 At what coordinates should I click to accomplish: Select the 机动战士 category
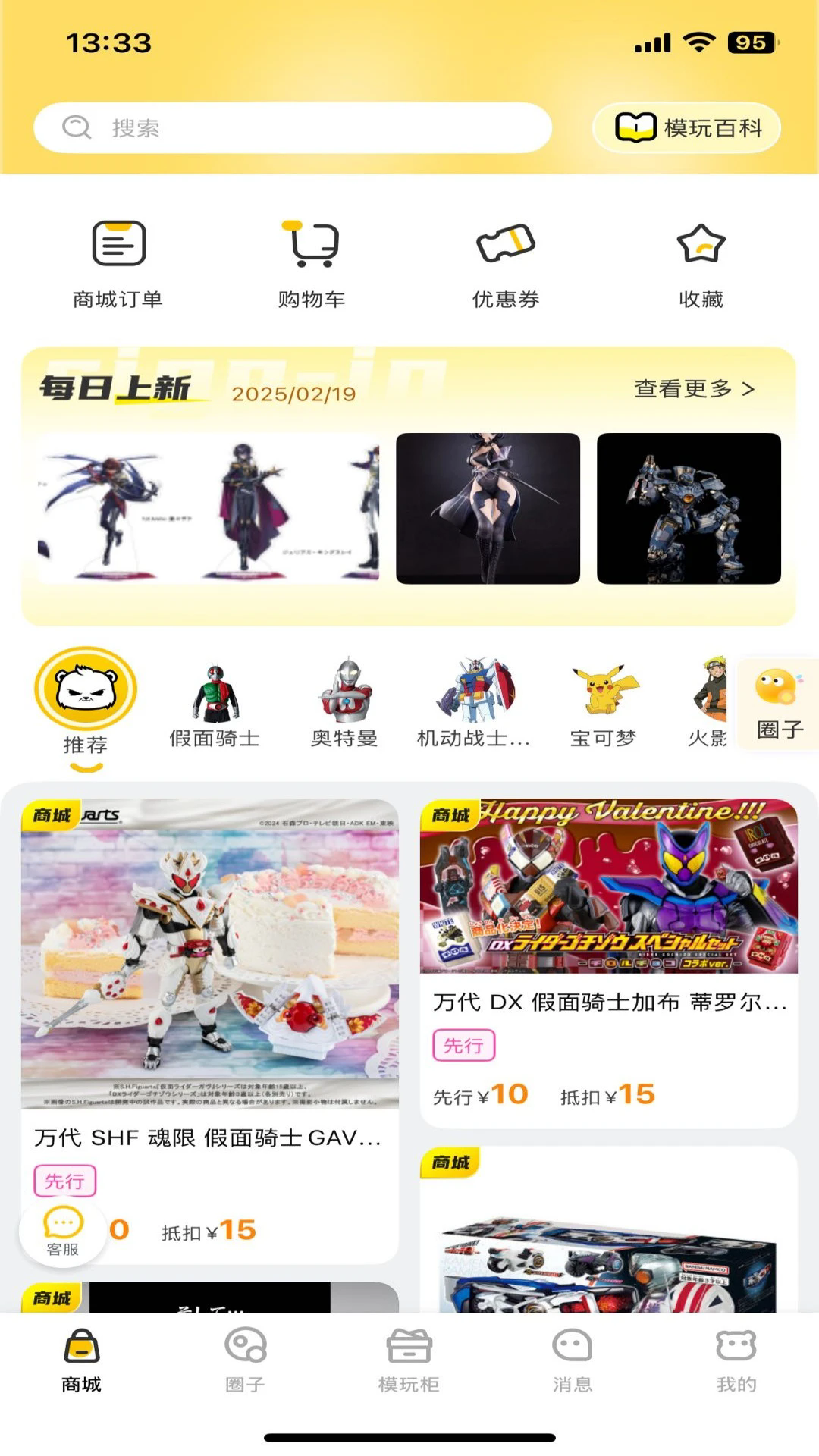(x=474, y=705)
